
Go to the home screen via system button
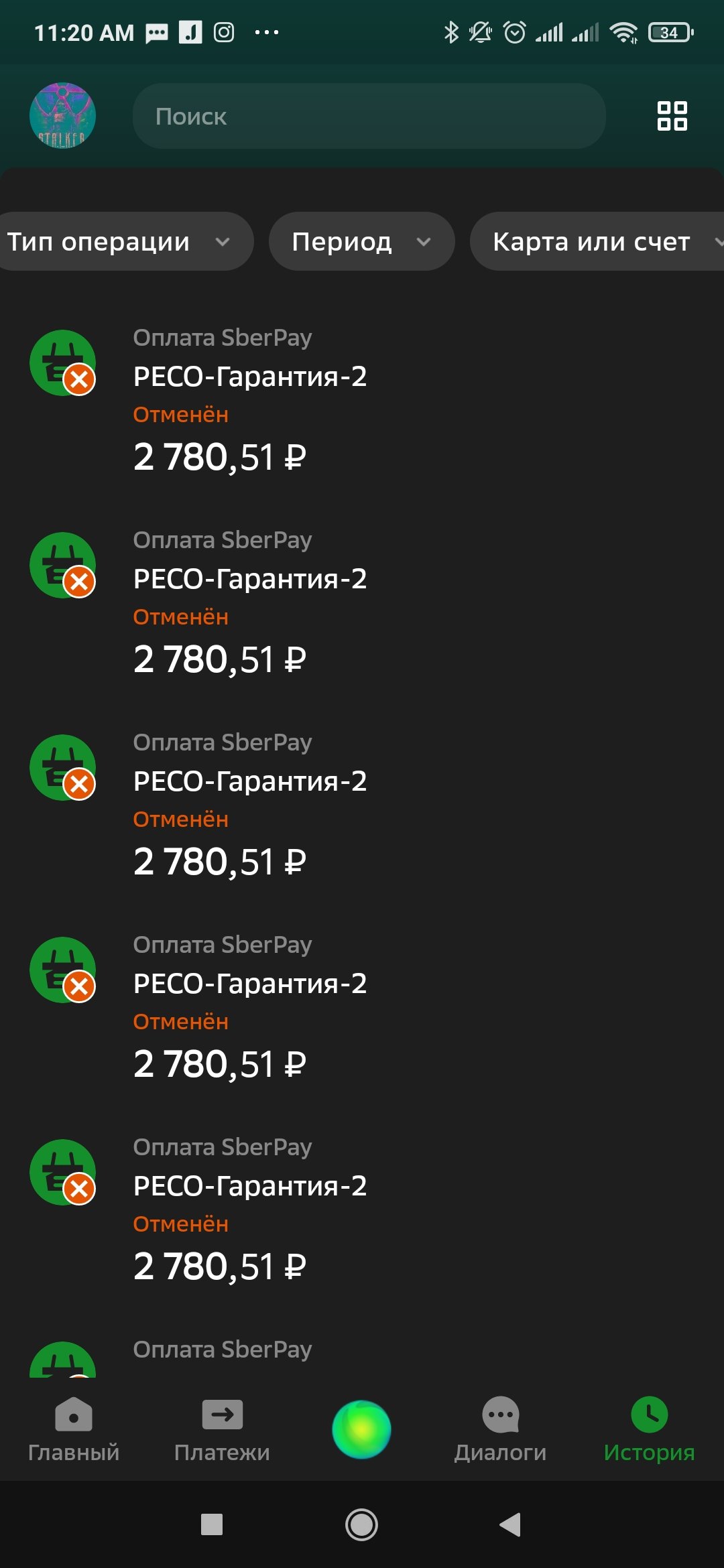coord(361,1524)
